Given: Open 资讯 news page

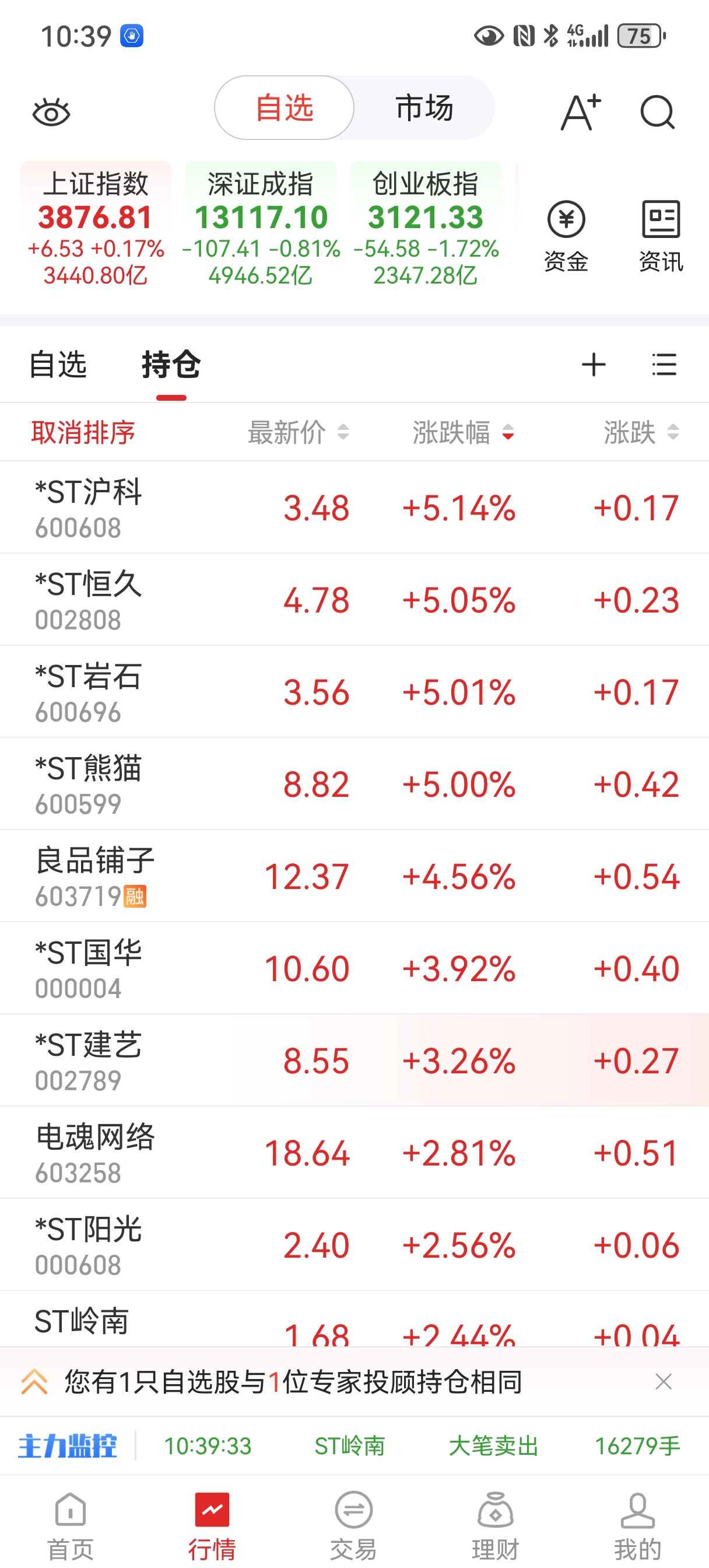Looking at the screenshot, I should 661,236.
